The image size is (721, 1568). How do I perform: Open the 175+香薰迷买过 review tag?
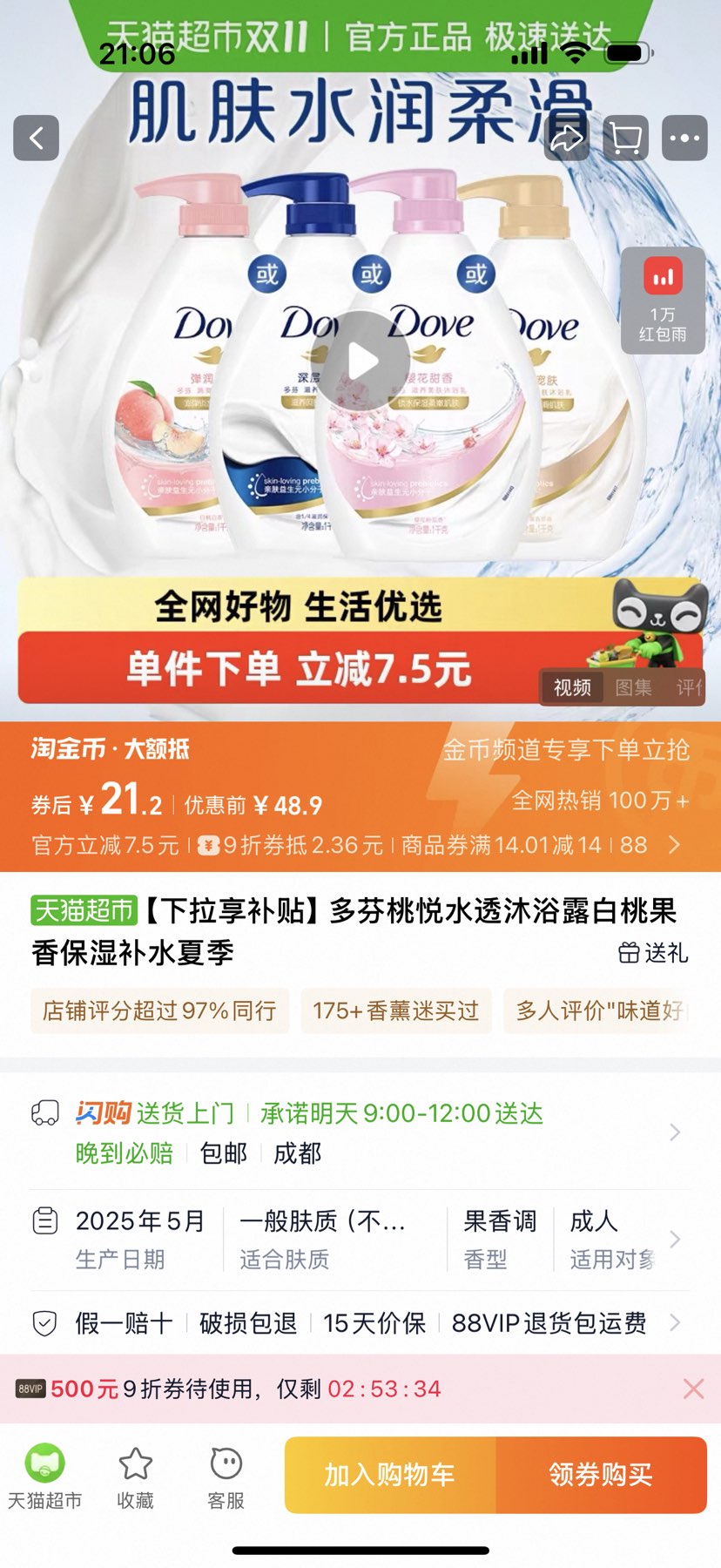[394, 1011]
